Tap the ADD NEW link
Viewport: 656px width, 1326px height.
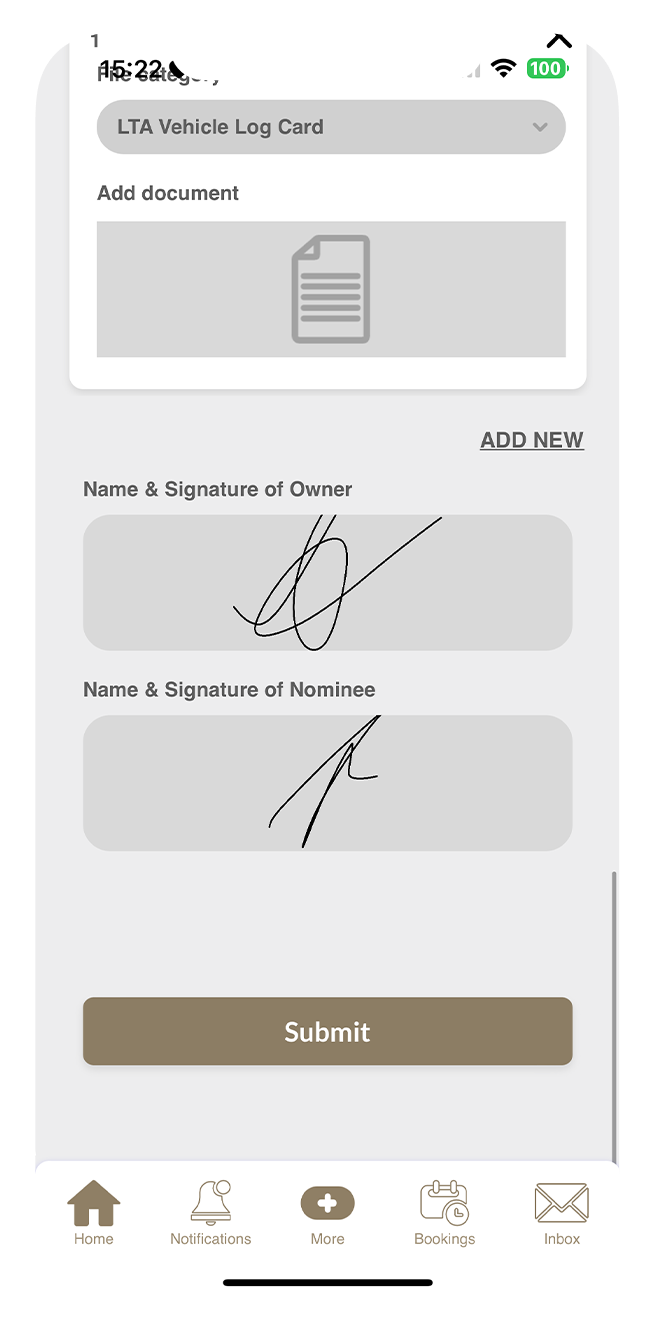pyautogui.click(x=531, y=440)
